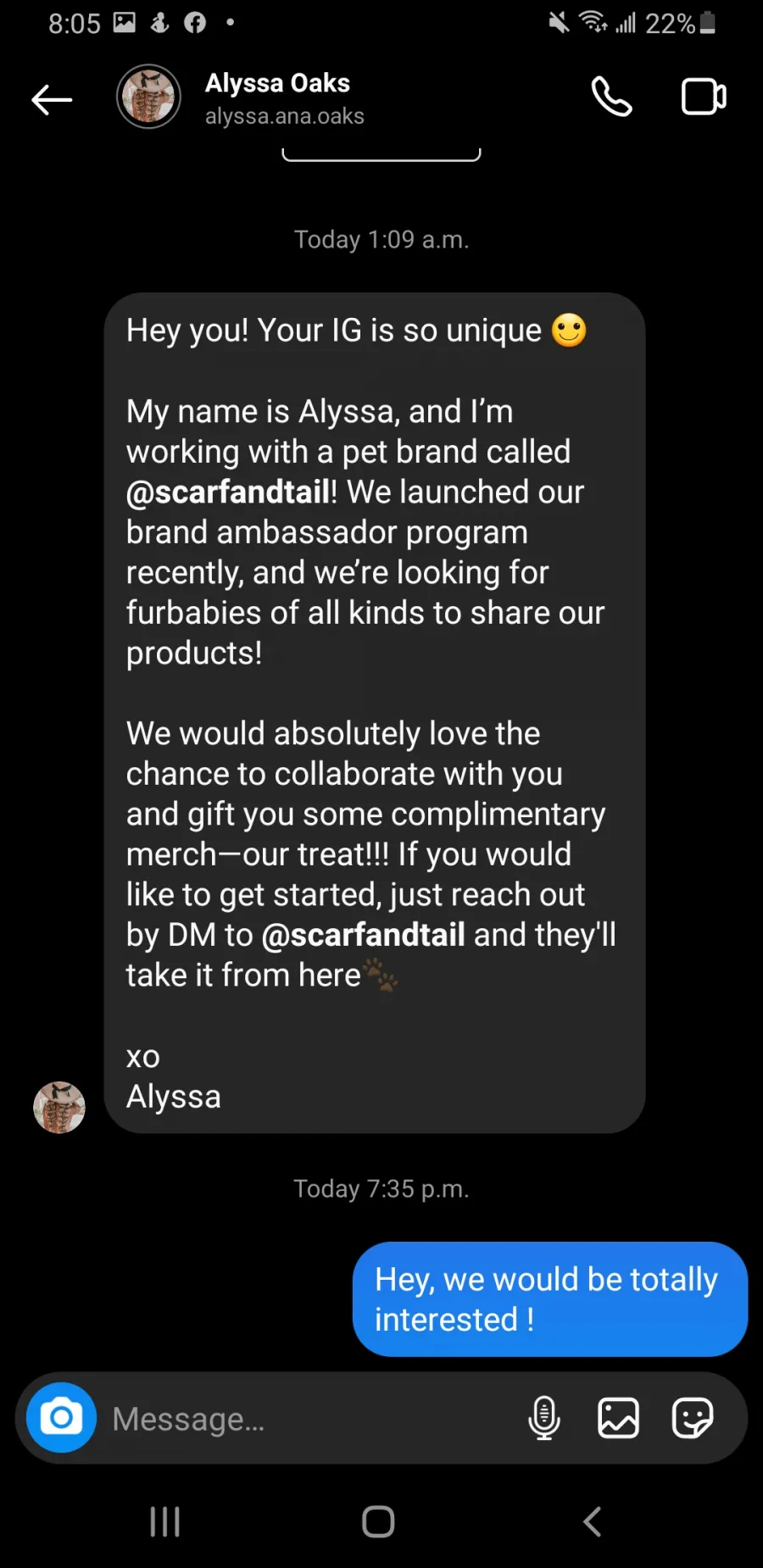Open the sticker picker
The height and width of the screenshot is (1568, 763).
tap(693, 1418)
